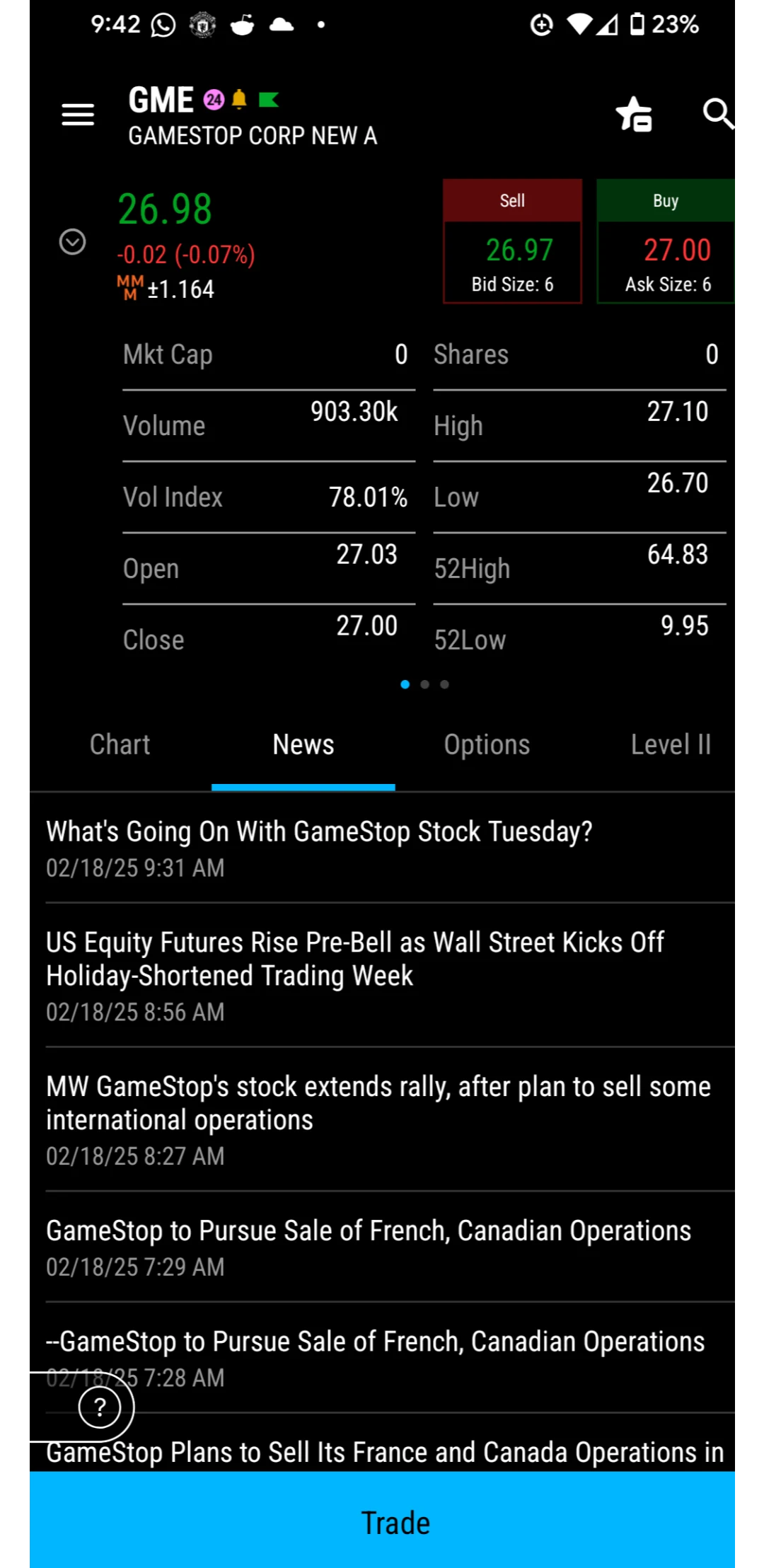Open price alerts via the bell icon
This screenshot has height=1568, width=764.
tap(238, 100)
